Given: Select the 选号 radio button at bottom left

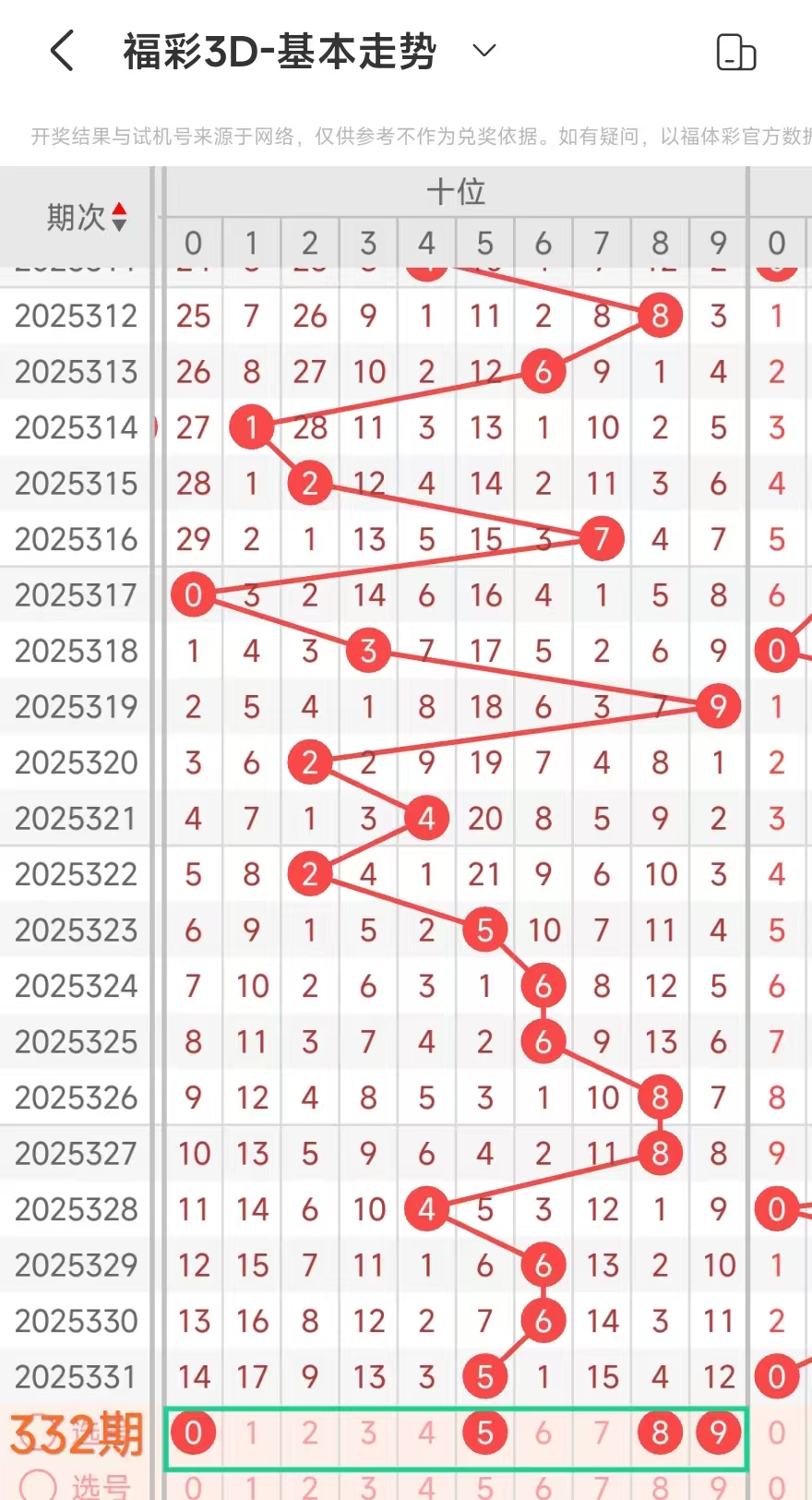Looking at the screenshot, I should pyautogui.click(x=39, y=1484).
